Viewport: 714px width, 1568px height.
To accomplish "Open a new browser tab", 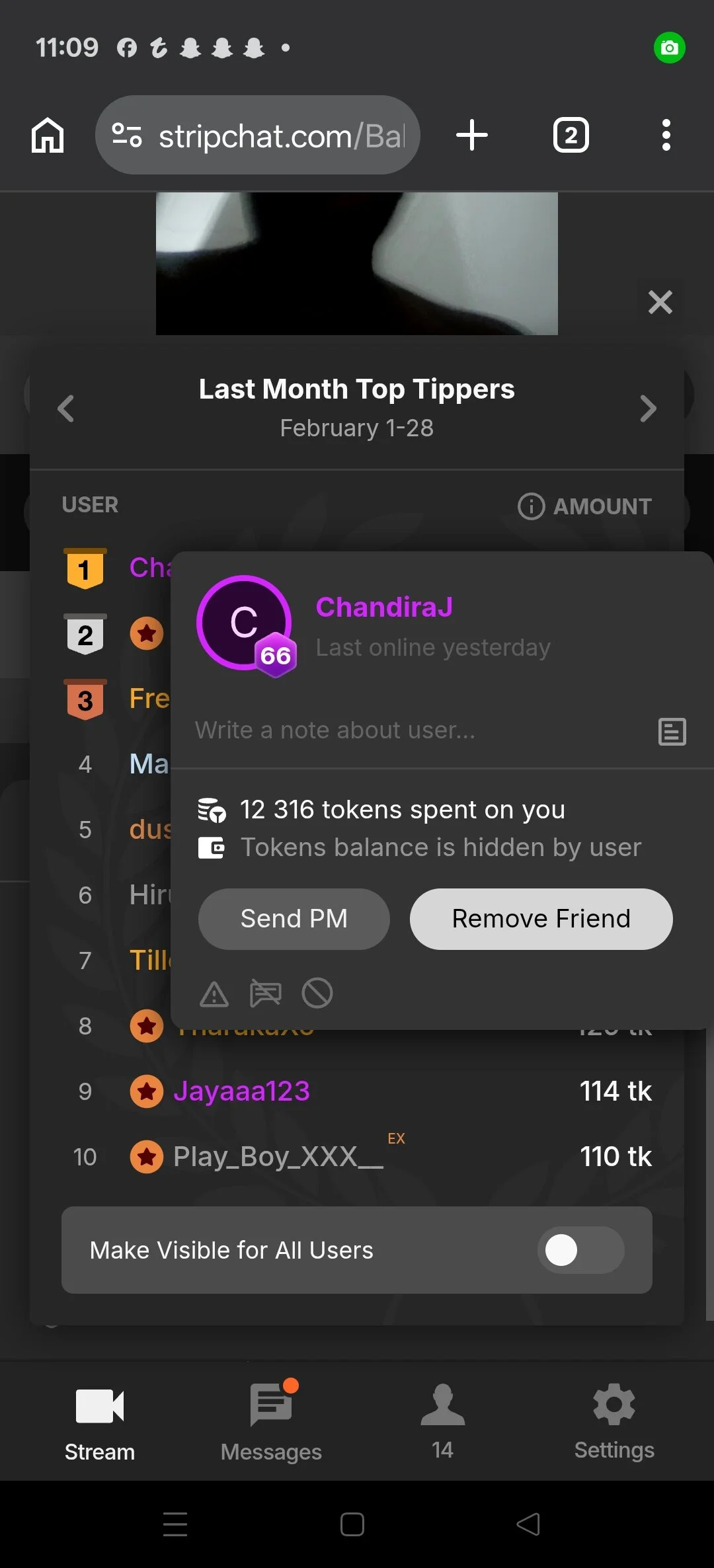I will coord(472,135).
